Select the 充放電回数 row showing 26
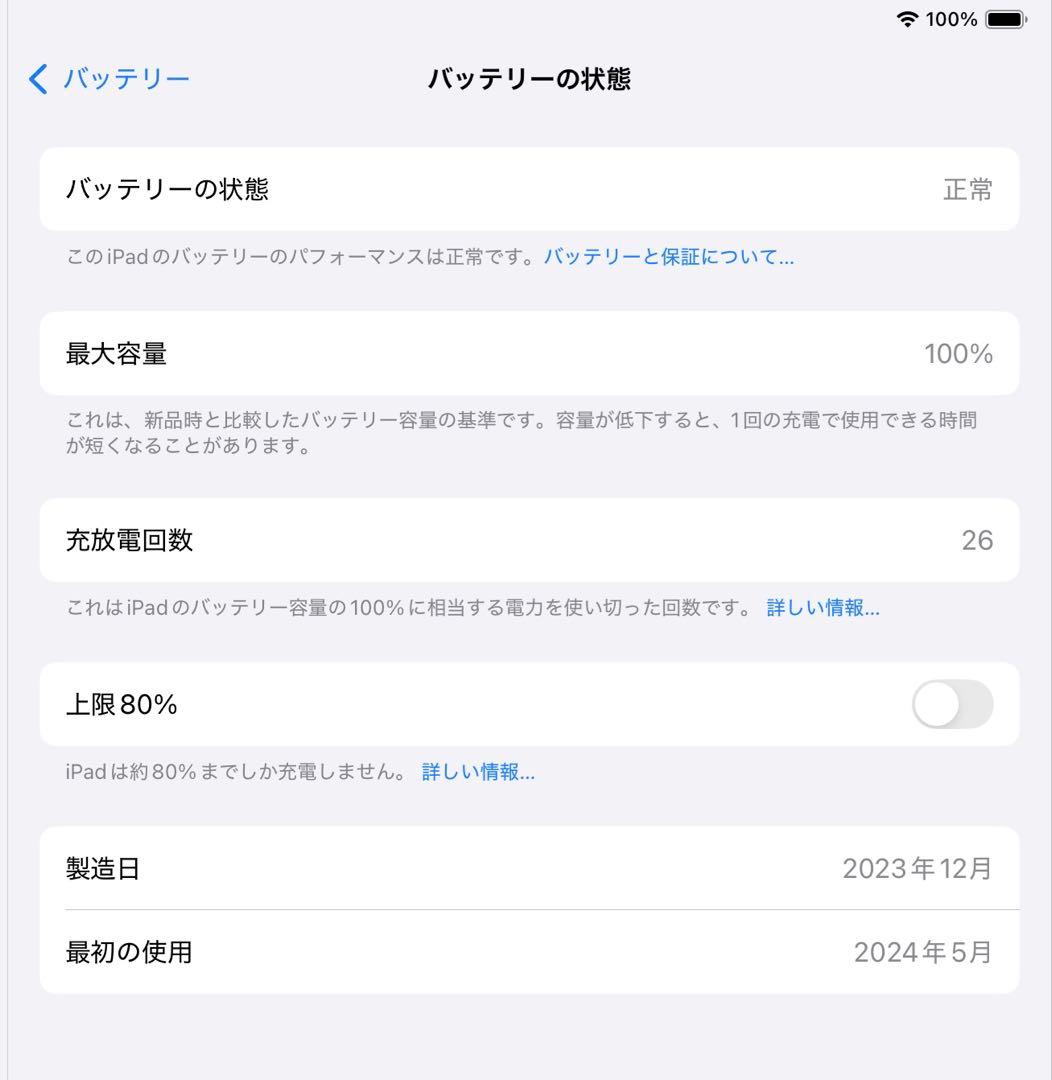This screenshot has height=1080, width=1052. tap(527, 540)
